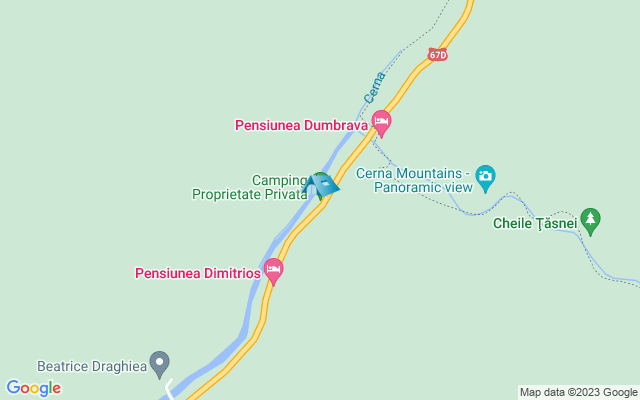Tap the Beatrice Draghiea location pin

click(x=158, y=361)
